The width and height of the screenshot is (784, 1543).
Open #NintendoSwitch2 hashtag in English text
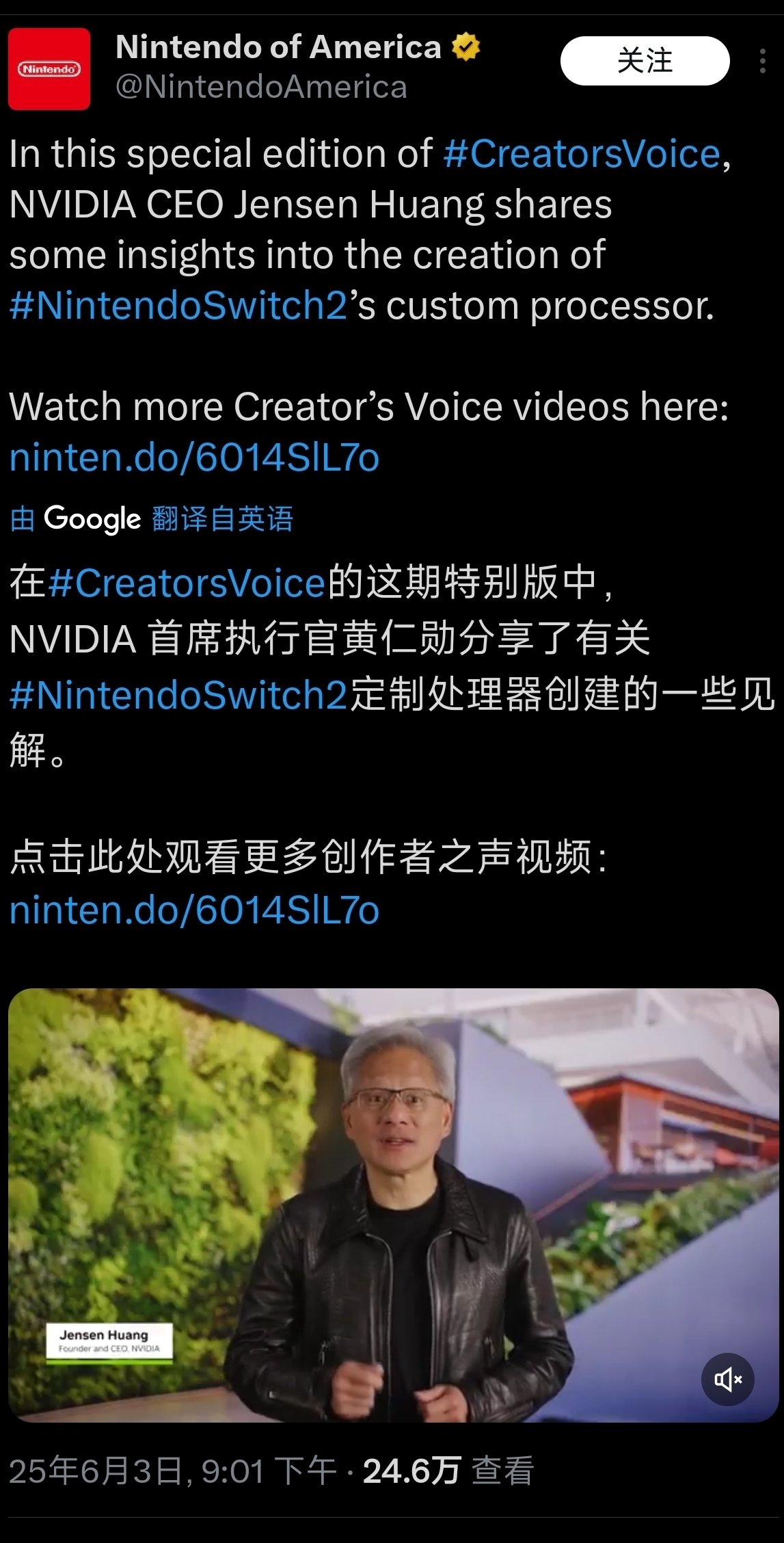tap(179, 306)
